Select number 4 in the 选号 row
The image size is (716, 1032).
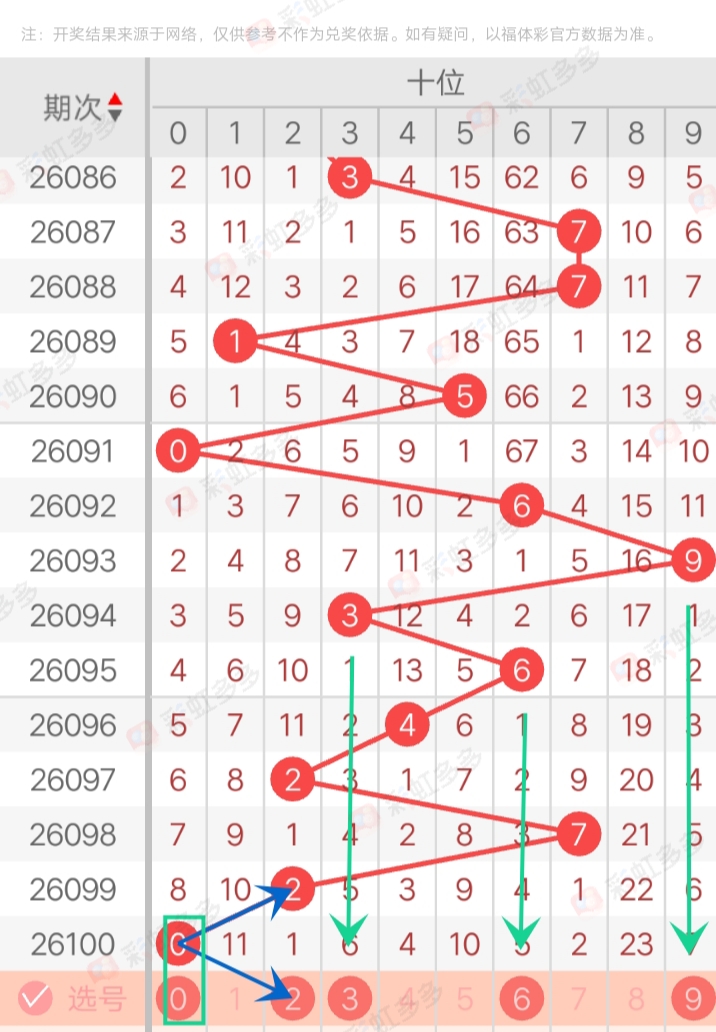[406, 997]
